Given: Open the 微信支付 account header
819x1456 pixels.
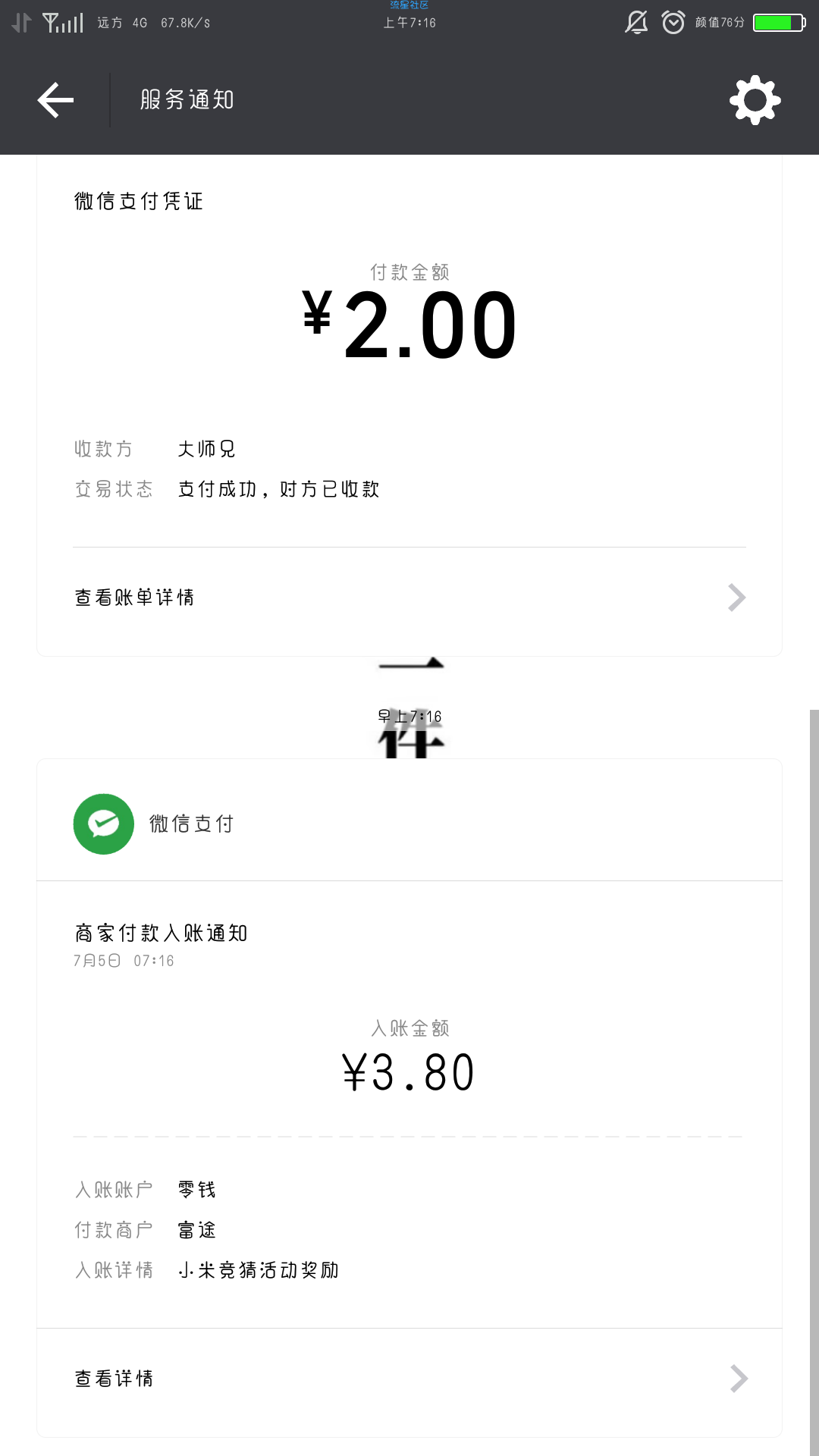Looking at the screenshot, I should click(409, 824).
